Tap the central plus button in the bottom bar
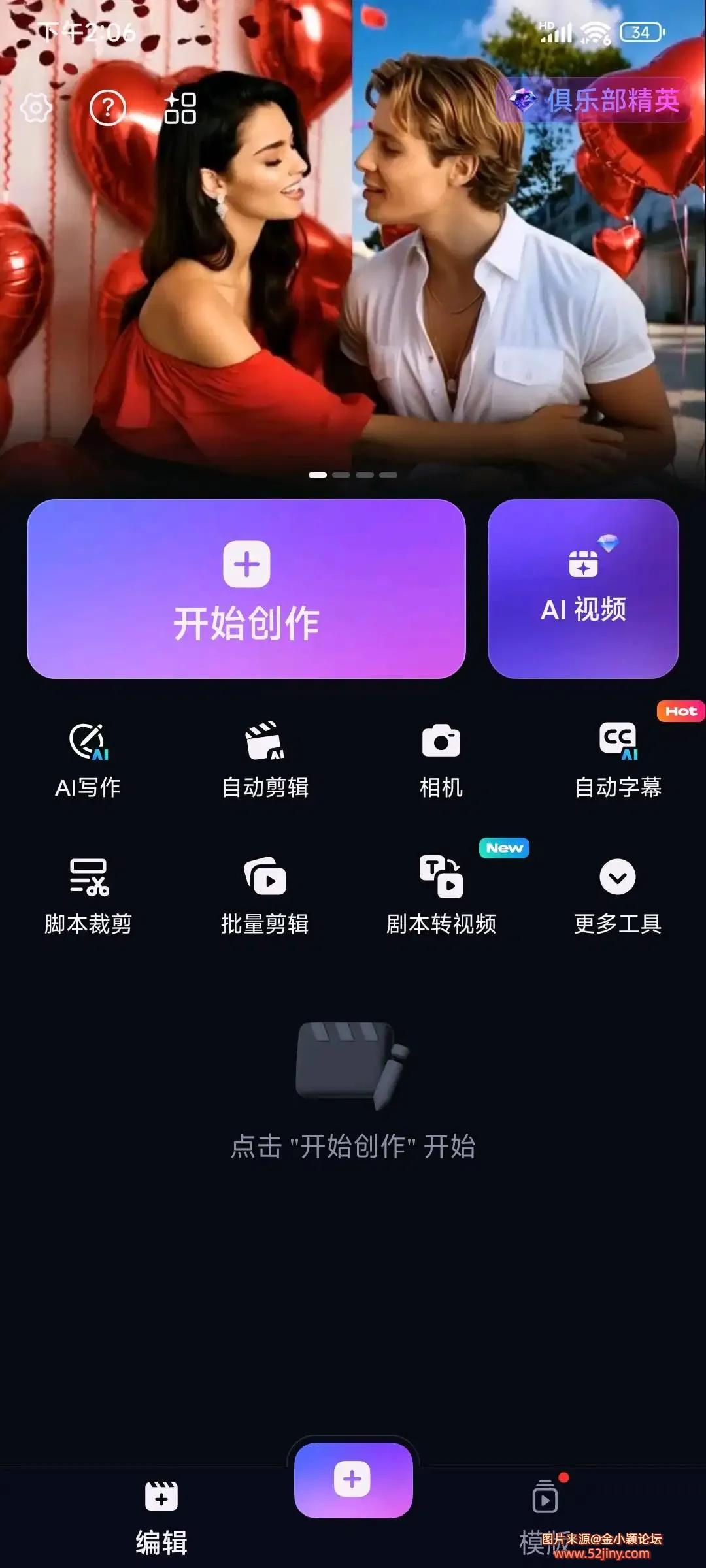 pyautogui.click(x=353, y=1480)
